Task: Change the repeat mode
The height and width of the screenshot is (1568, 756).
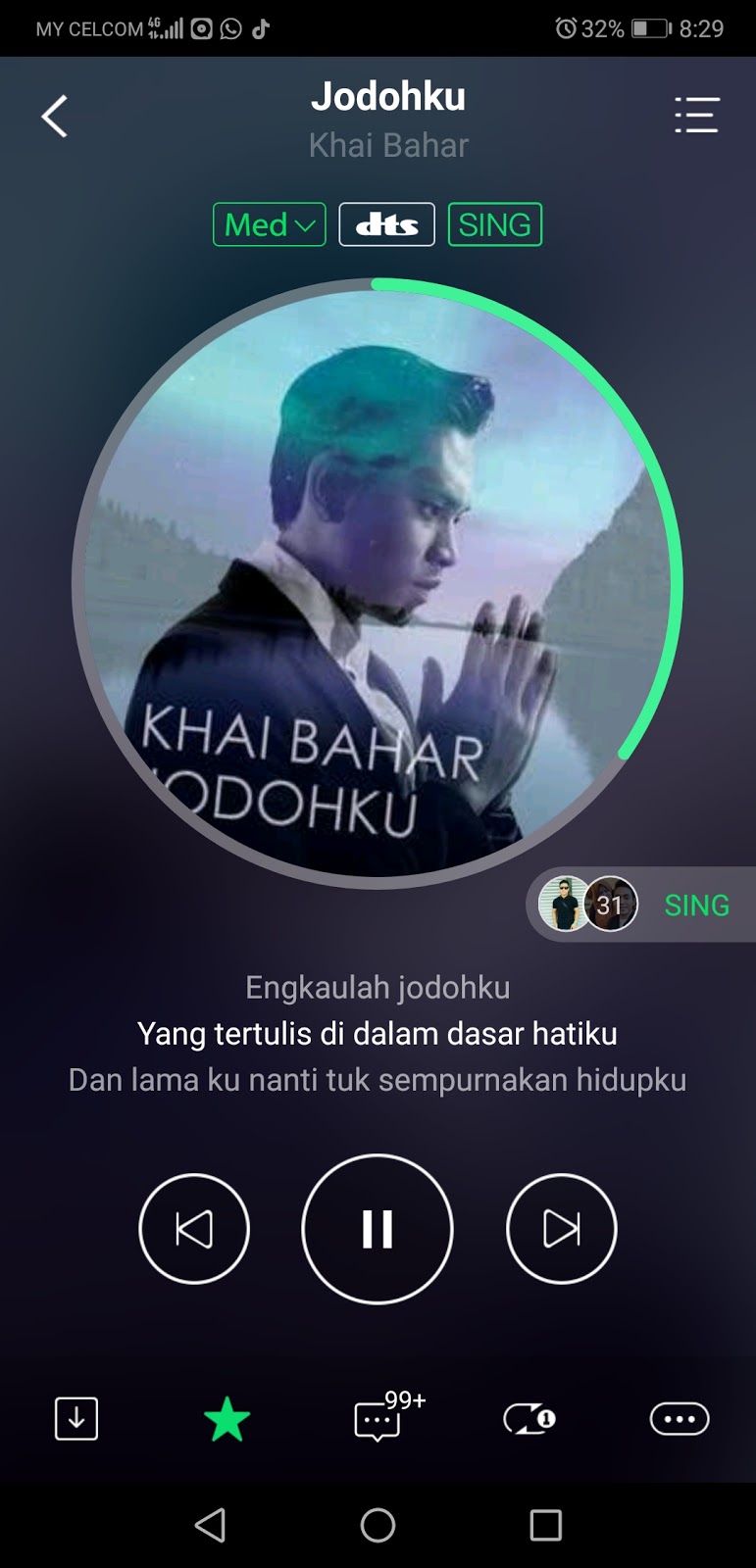Action: coord(529,1418)
